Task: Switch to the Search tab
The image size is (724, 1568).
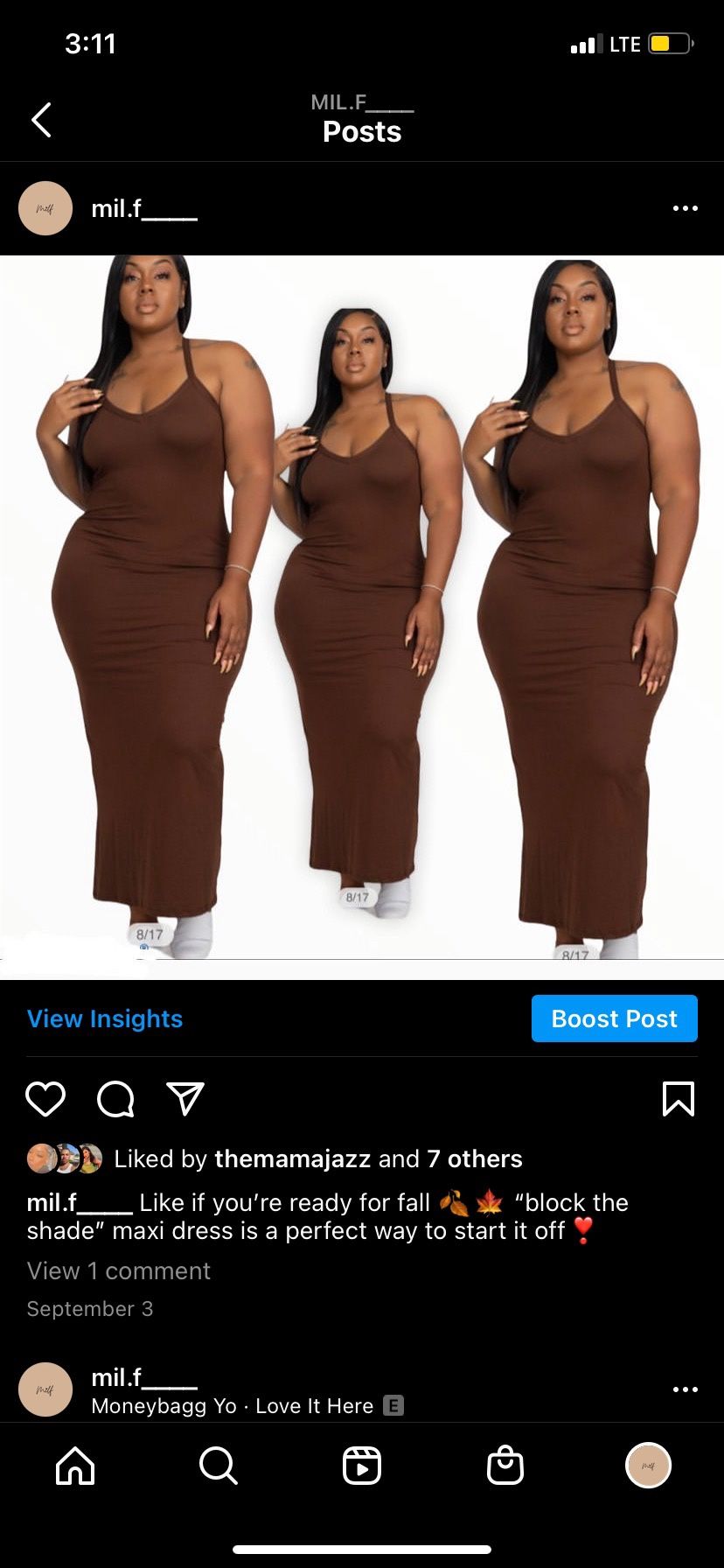Action: (219, 1465)
